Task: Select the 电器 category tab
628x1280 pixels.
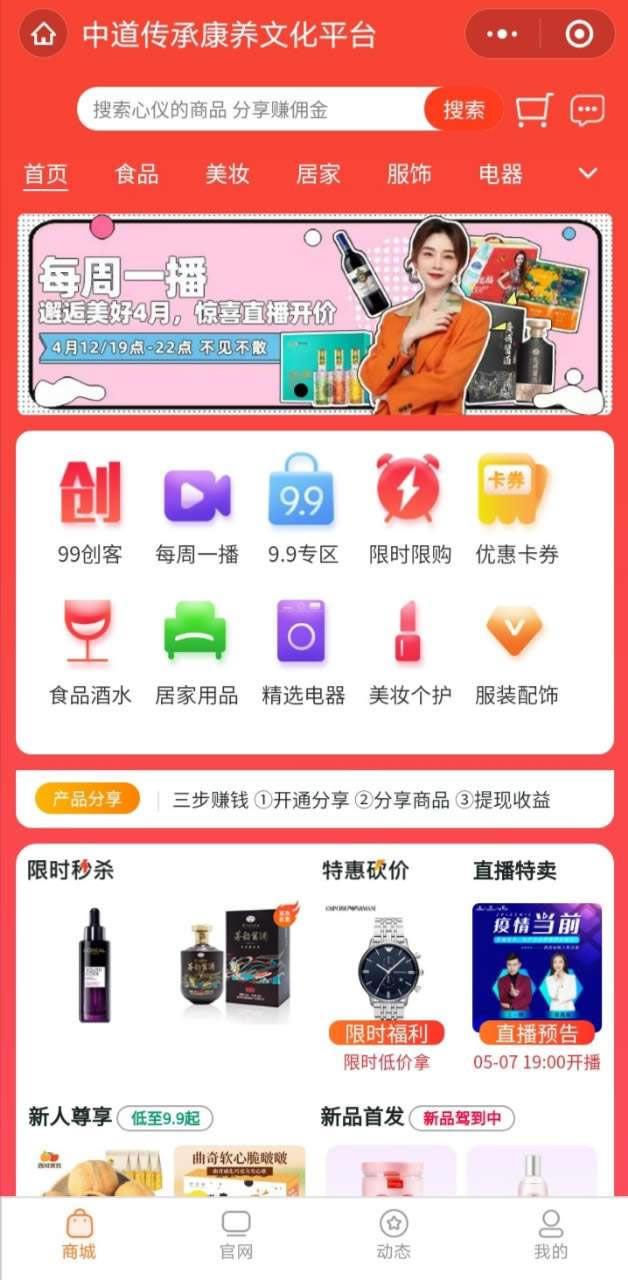Action: tap(500, 174)
